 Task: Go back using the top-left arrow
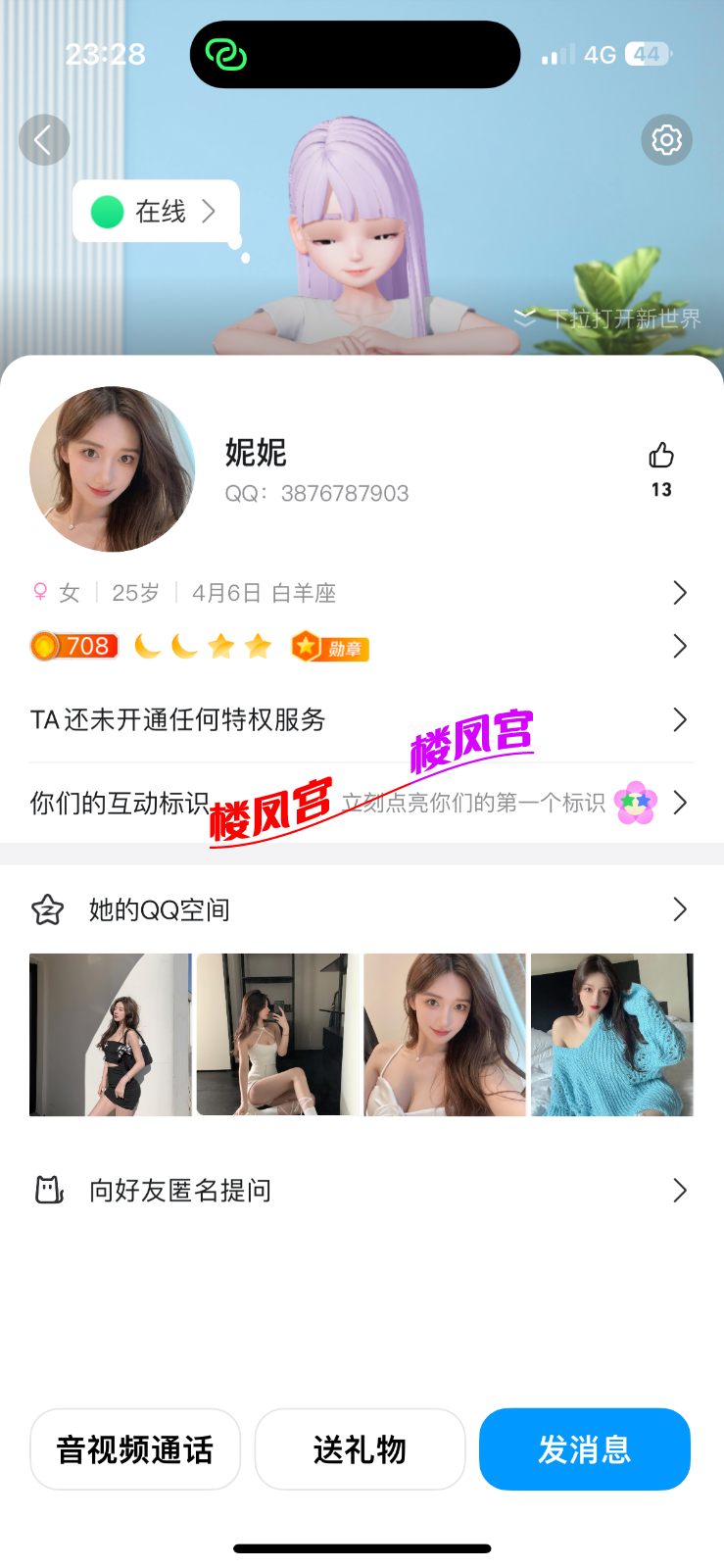click(x=44, y=140)
